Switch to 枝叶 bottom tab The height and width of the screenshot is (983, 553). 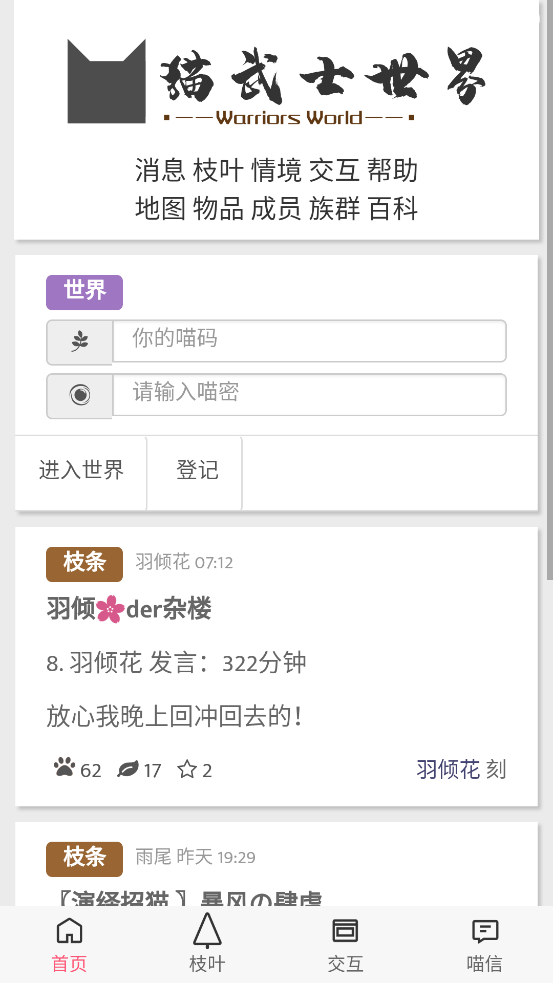coord(207,945)
